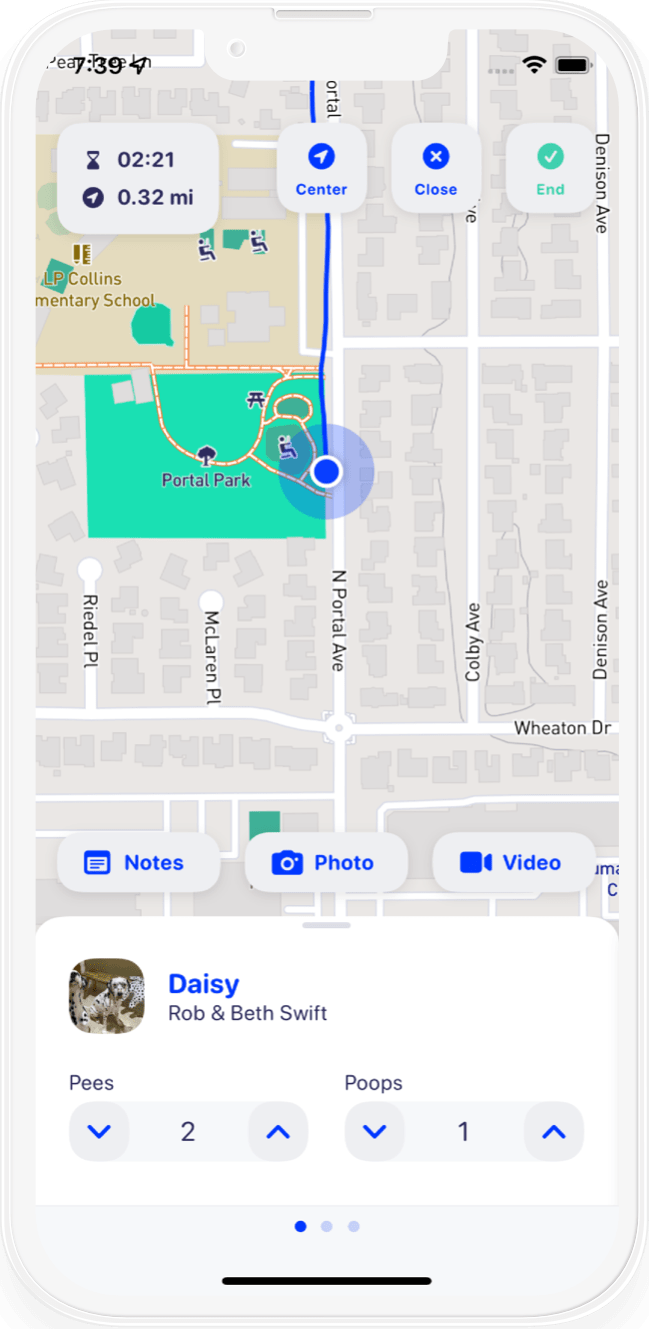This screenshot has height=1329, width=649.
Task: Decrease the Pees count
Action: 99,1132
